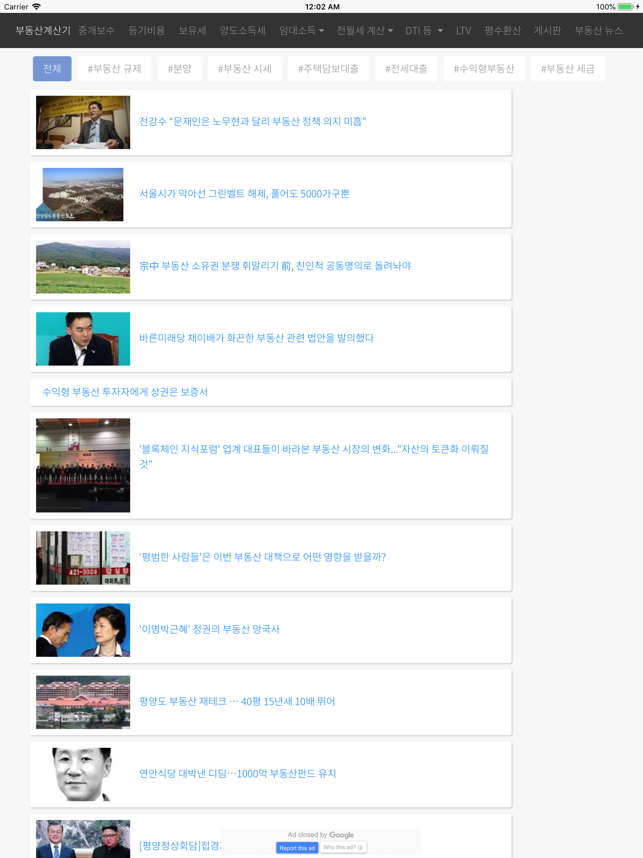Open the 평양도 부동산 재테크 article
The image size is (643, 858).
coord(237,702)
